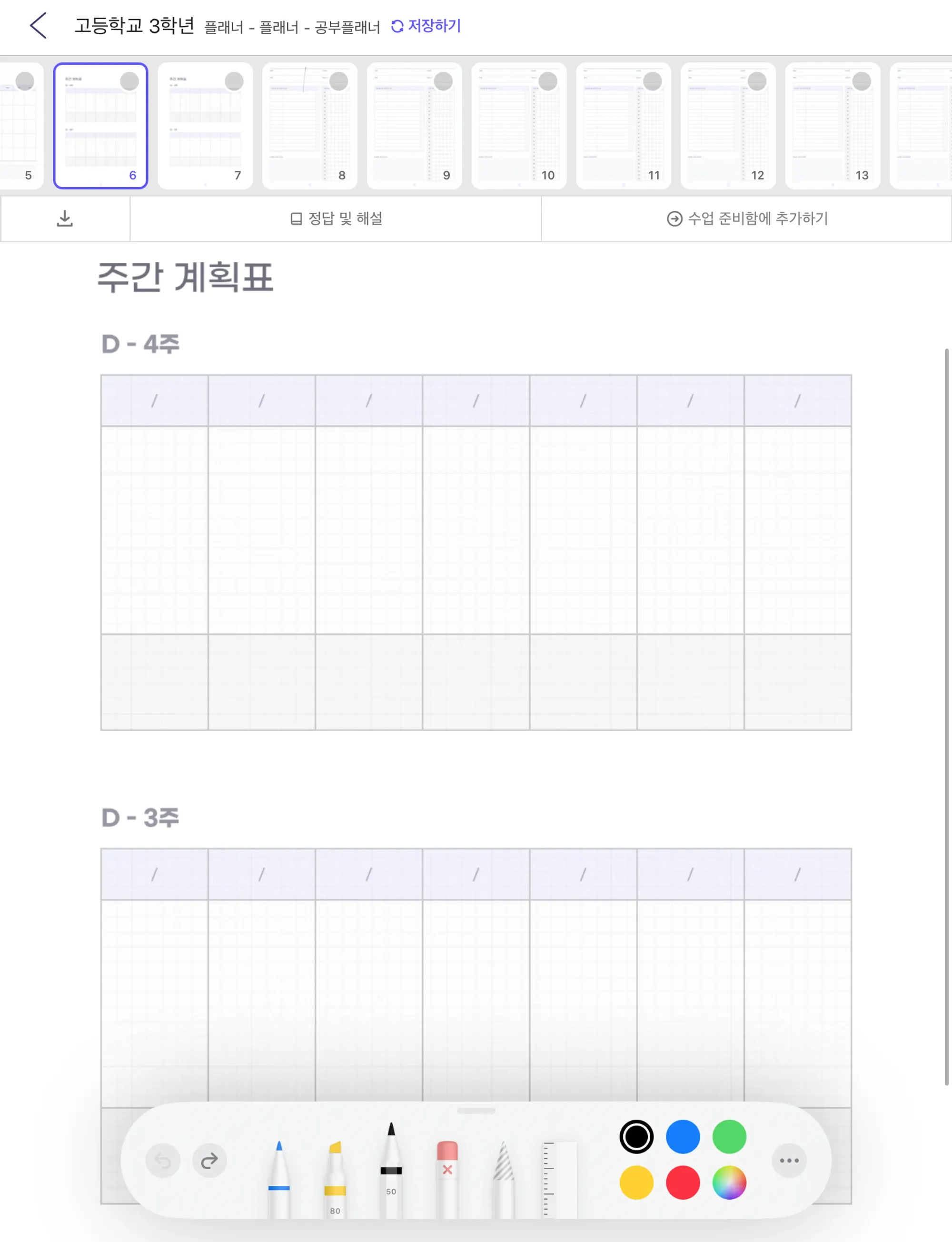Open page 7 thumbnail
This screenshot has height=1242, width=952.
205,125
